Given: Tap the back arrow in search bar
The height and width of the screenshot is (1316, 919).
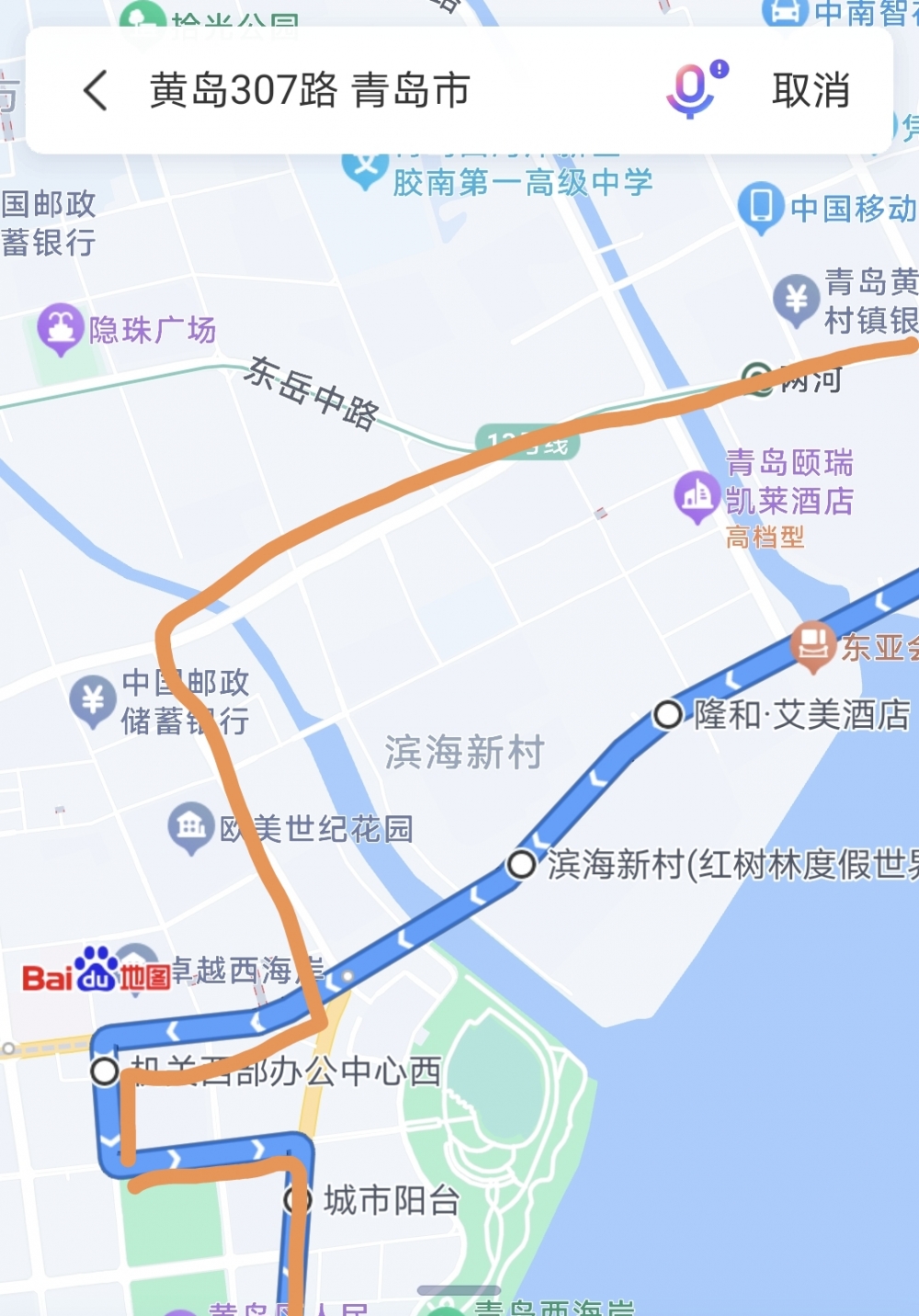Looking at the screenshot, I should pyautogui.click(x=96, y=91).
